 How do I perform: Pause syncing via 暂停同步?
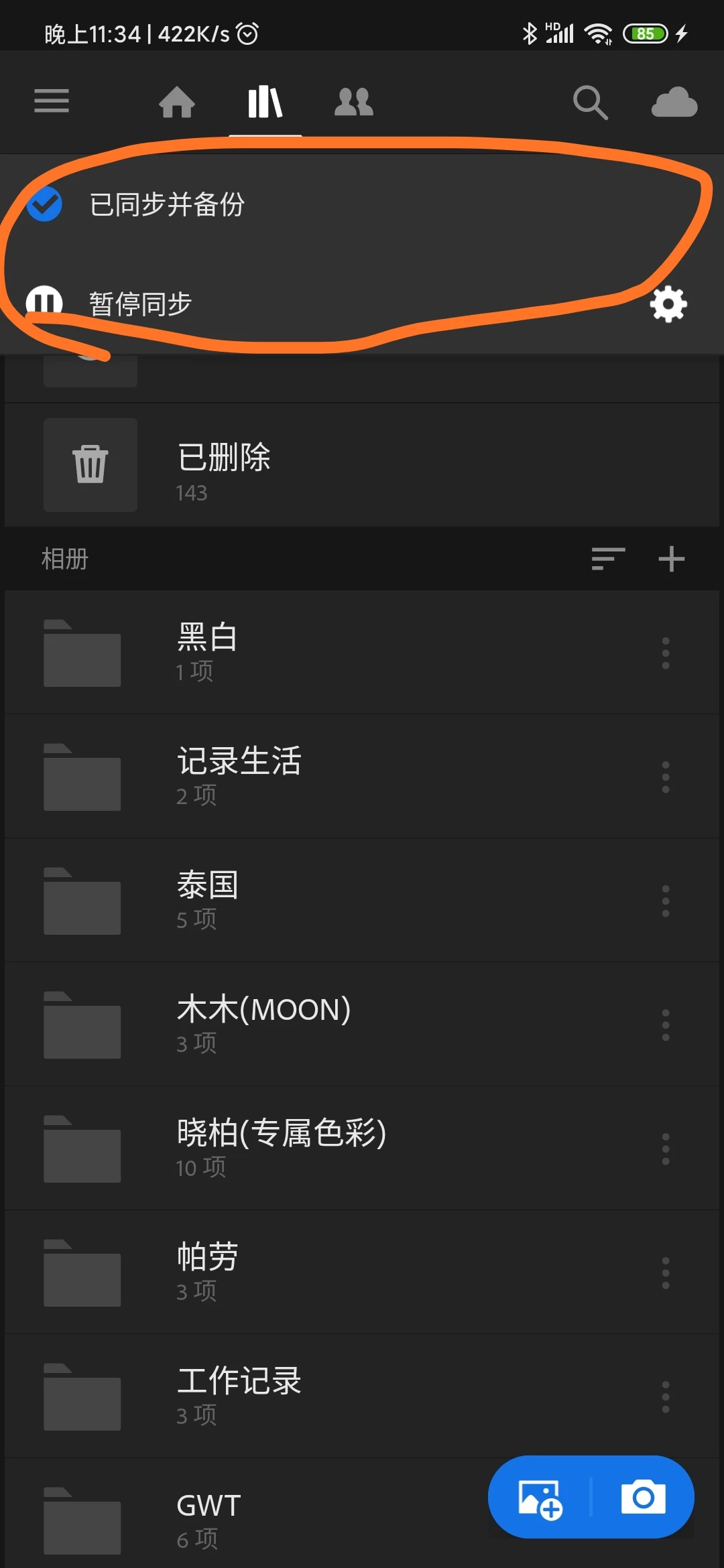[x=139, y=304]
